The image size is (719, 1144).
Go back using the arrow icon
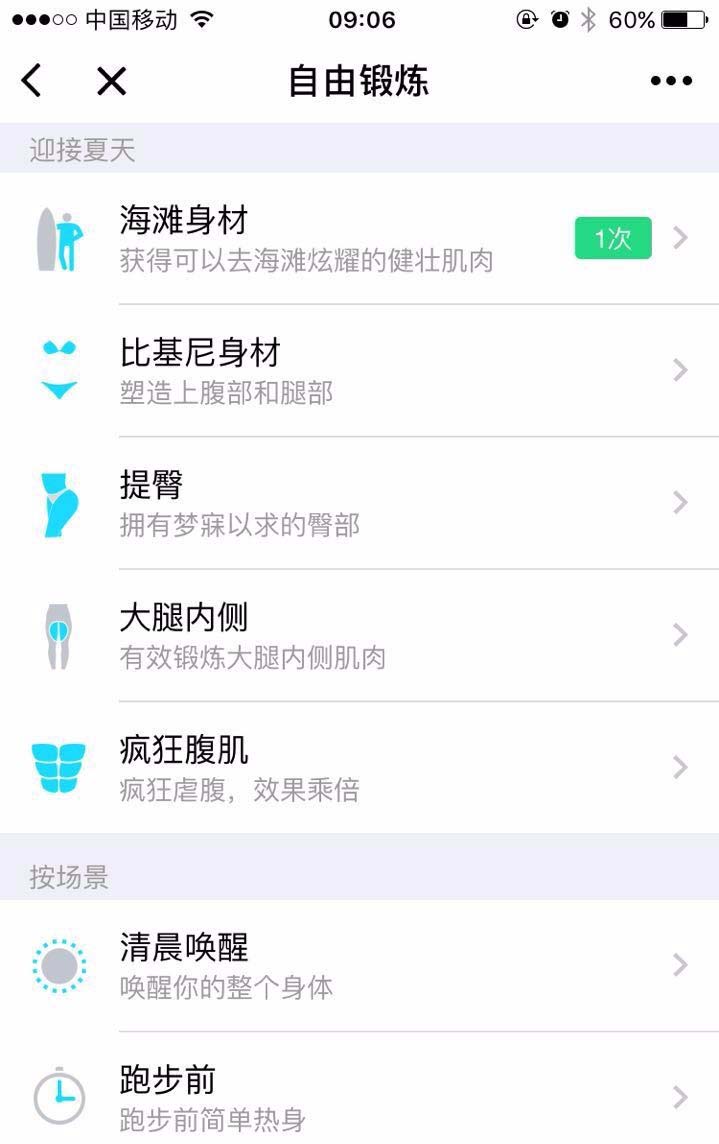click(x=32, y=81)
